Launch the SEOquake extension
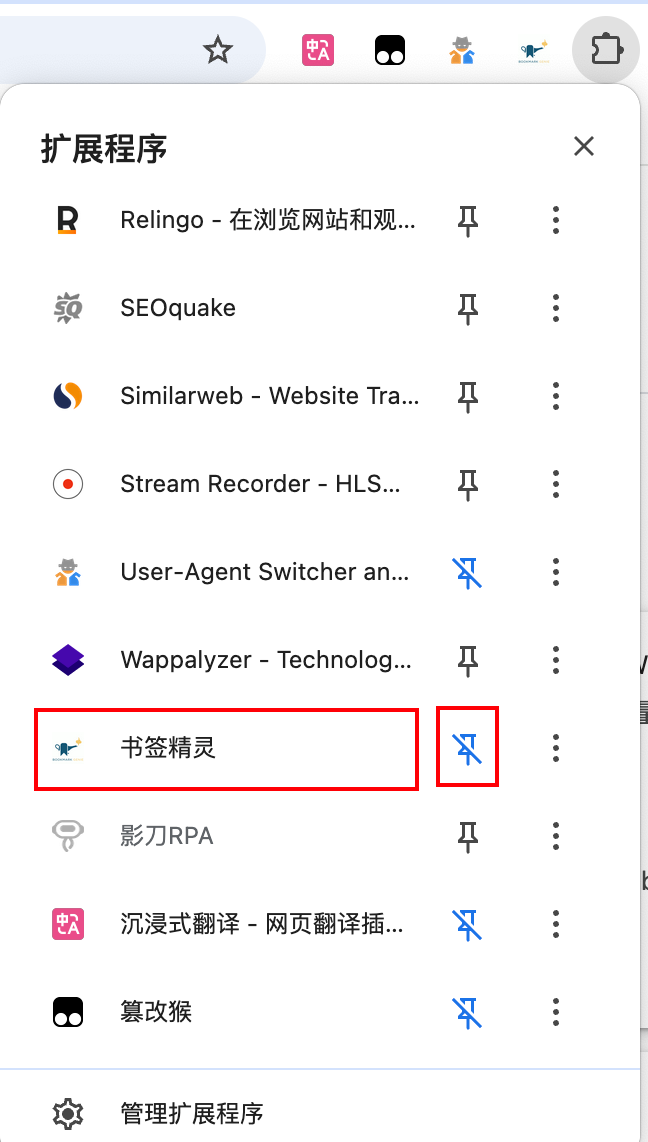 click(x=177, y=308)
